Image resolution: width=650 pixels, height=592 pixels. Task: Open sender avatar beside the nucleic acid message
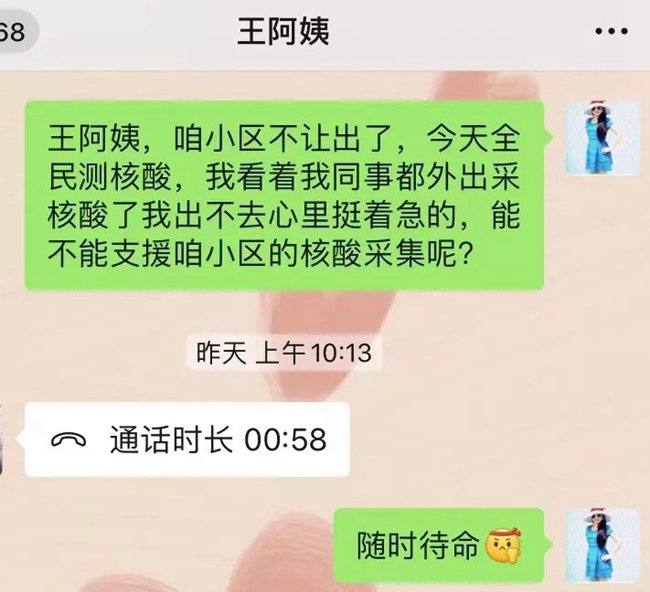tap(602, 137)
